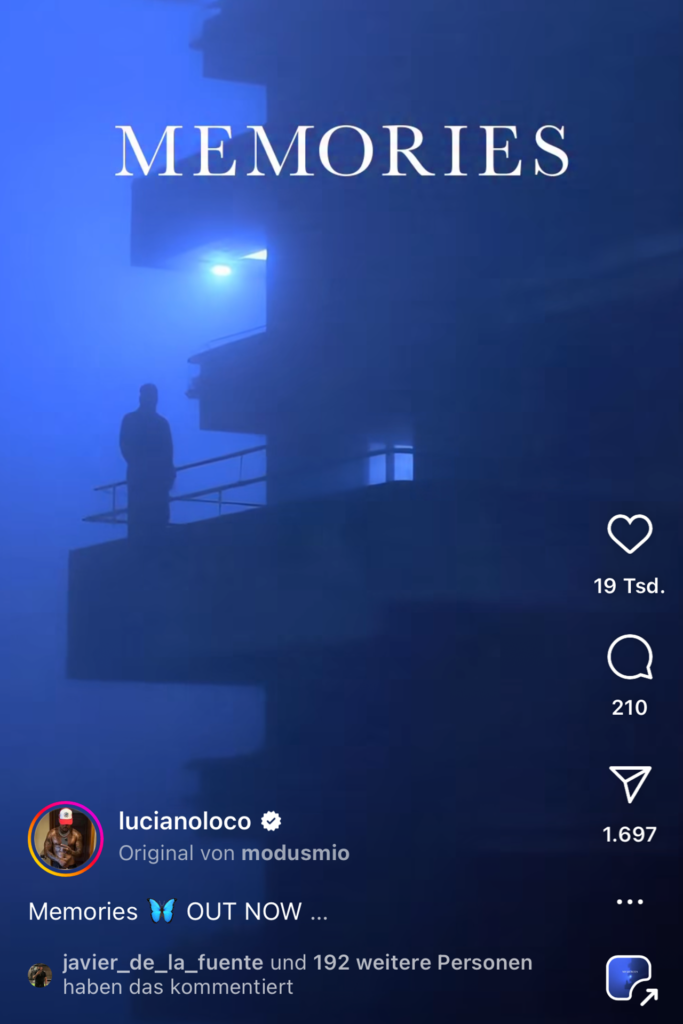View comments from javier_de_la_fuente and 192 others
Image resolution: width=683 pixels, height=1024 pixels.
coord(296,974)
